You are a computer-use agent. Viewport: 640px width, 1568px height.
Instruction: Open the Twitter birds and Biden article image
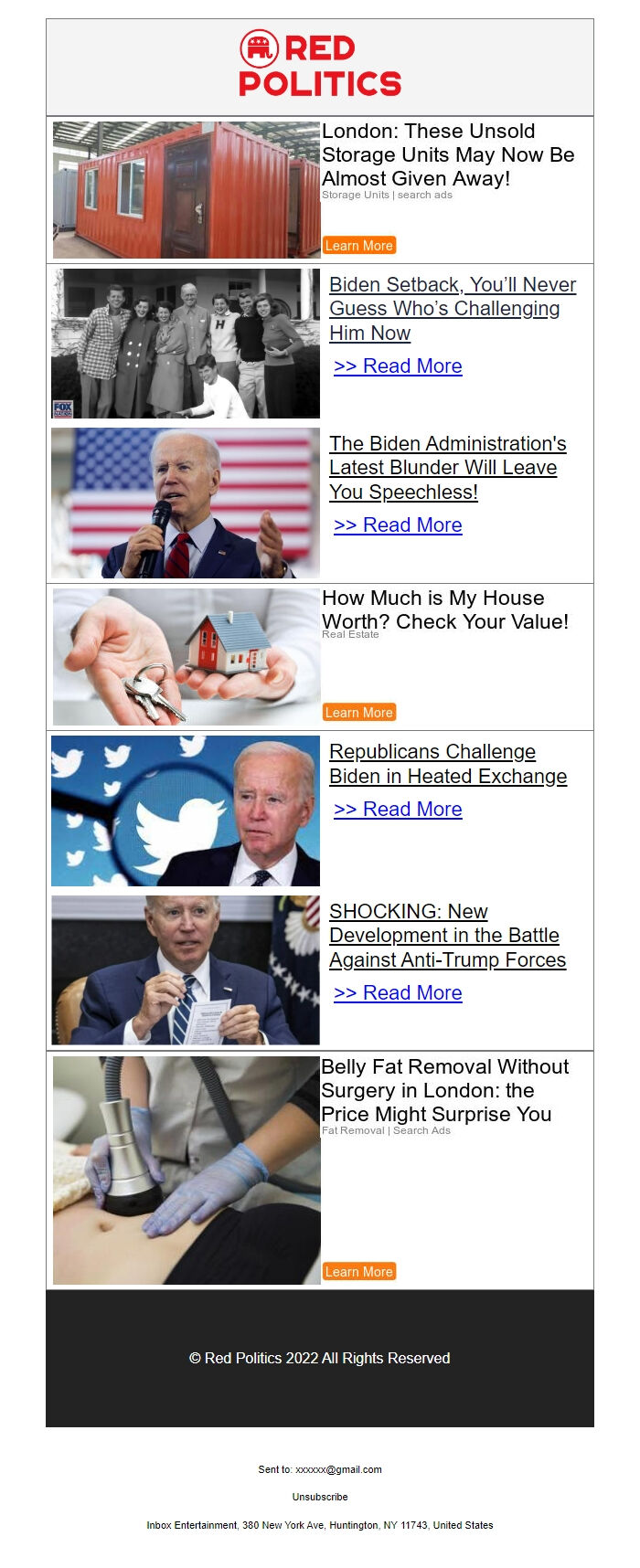coord(186,810)
